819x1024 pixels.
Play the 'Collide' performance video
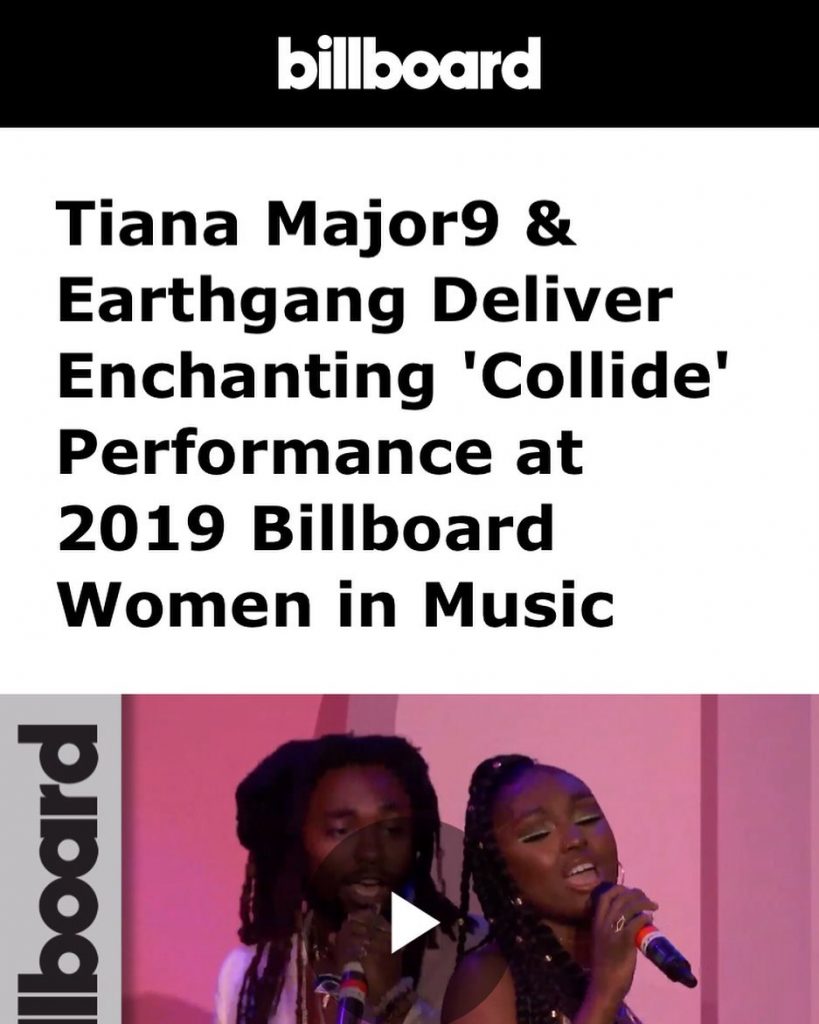pyautogui.click(x=410, y=920)
